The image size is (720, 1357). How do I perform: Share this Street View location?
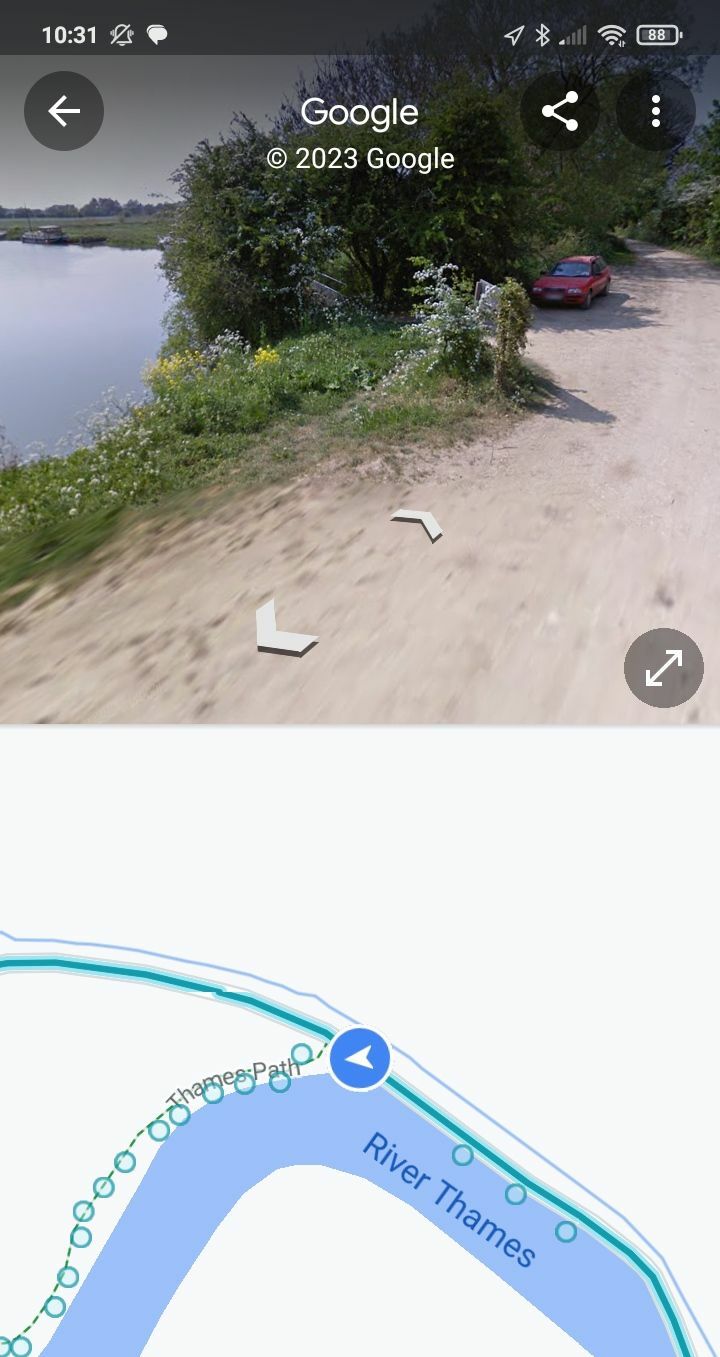[560, 111]
